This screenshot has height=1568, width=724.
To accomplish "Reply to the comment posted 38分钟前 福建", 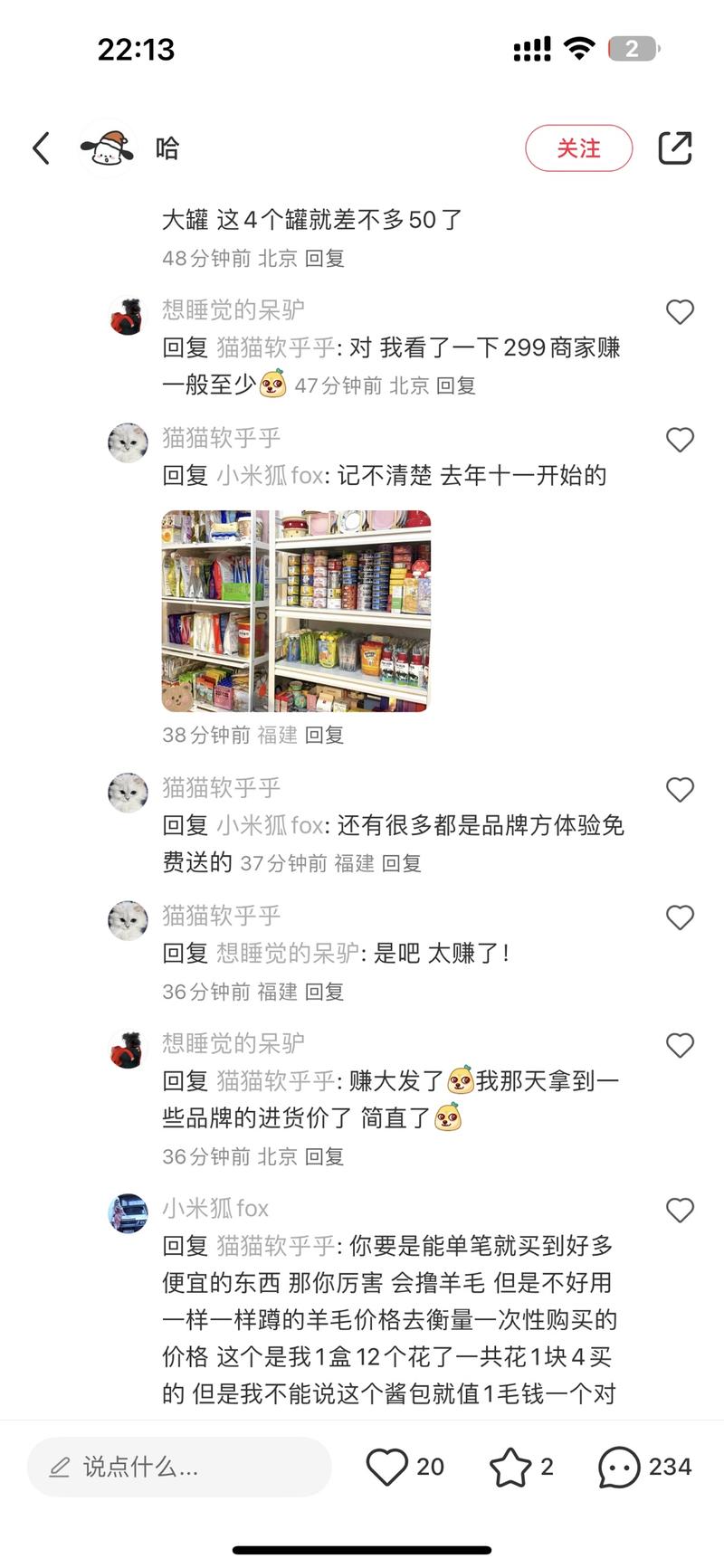I will [325, 735].
